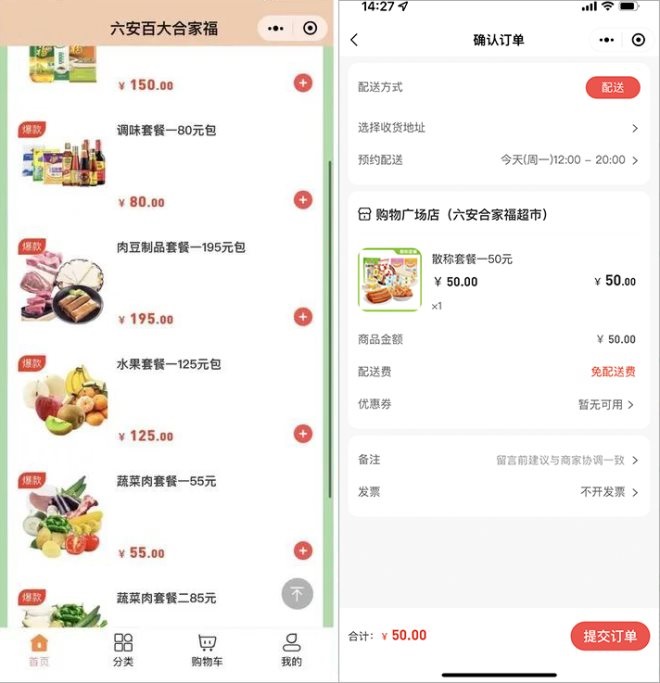
Task: Select the 配送 delivery method button
Action: click(612, 87)
